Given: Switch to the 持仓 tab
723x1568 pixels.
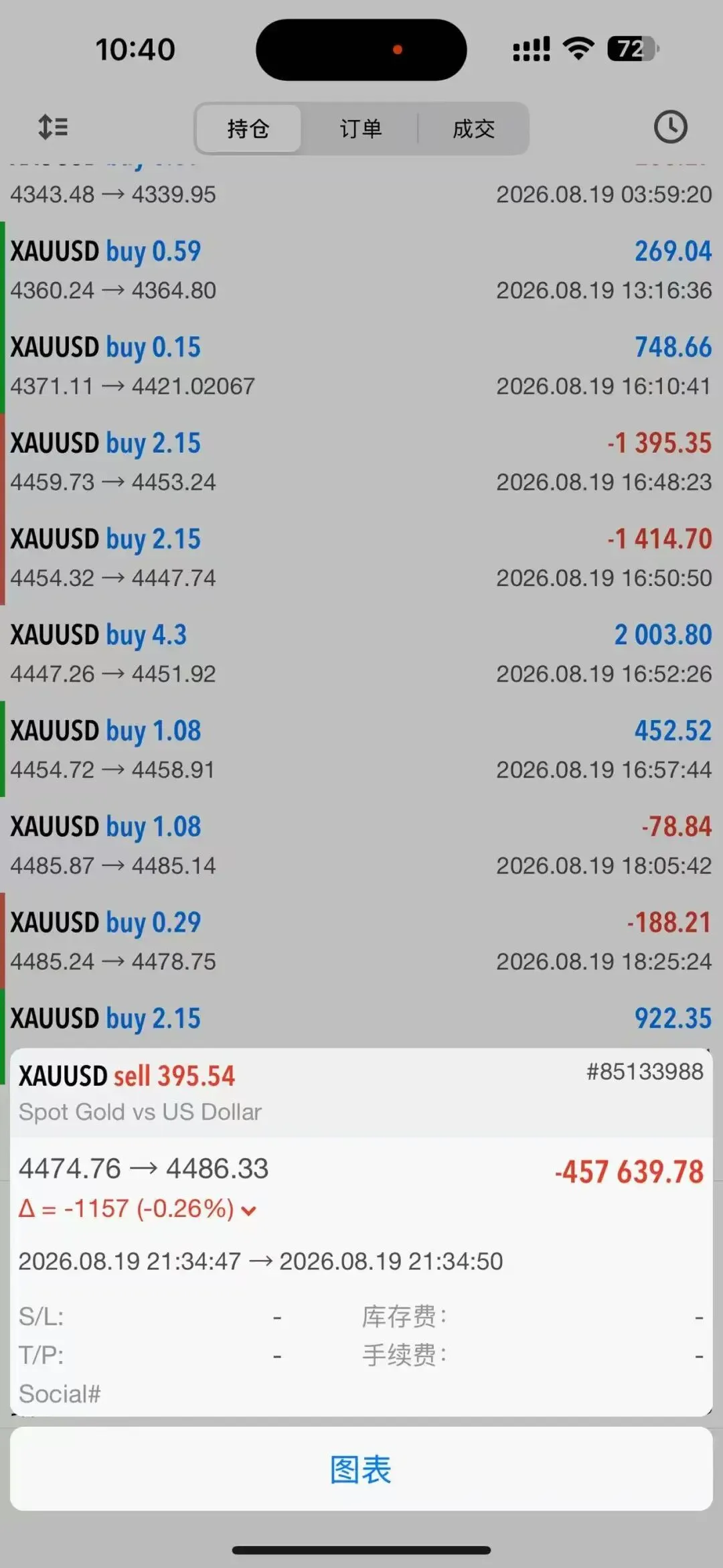Looking at the screenshot, I should (x=248, y=128).
